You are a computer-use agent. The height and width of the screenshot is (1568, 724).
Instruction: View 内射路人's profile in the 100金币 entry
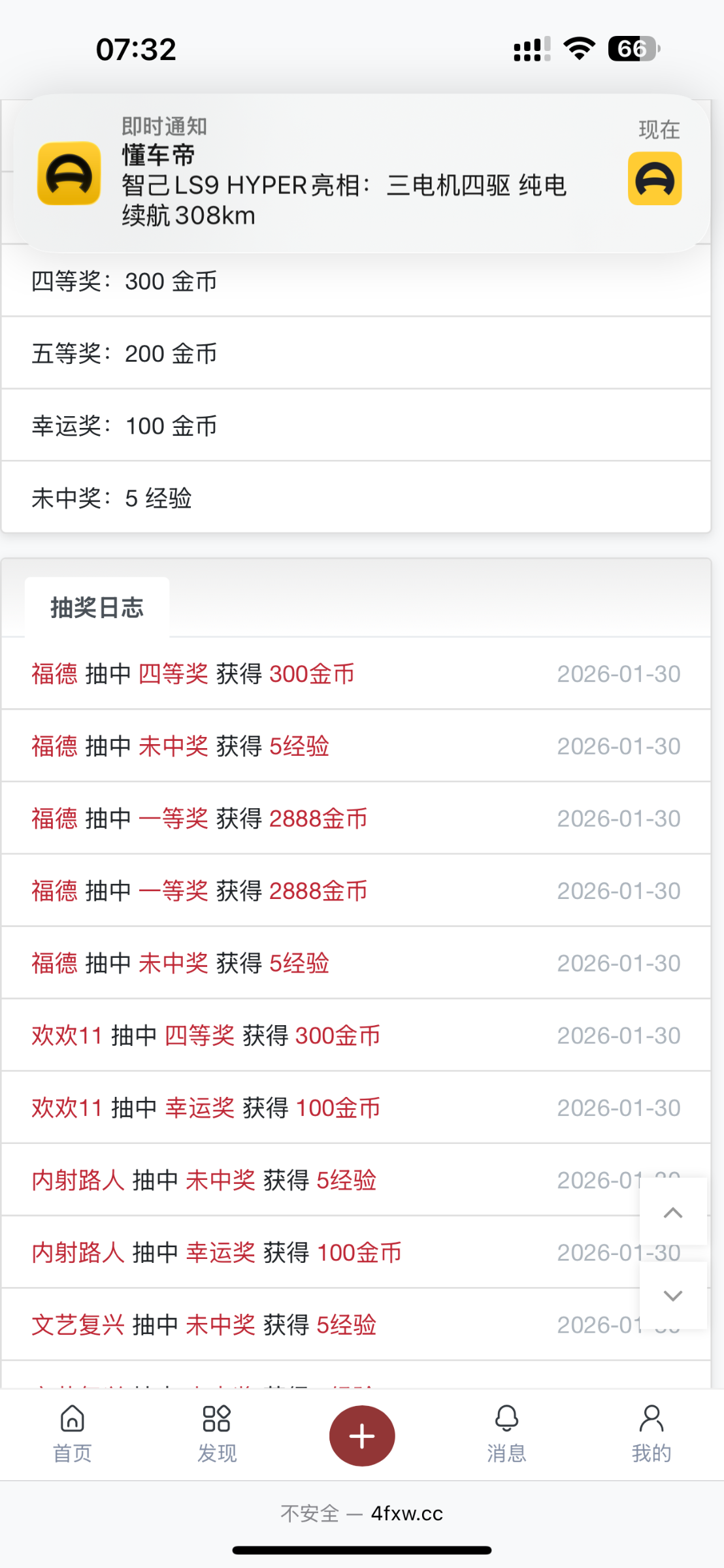click(x=78, y=1252)
